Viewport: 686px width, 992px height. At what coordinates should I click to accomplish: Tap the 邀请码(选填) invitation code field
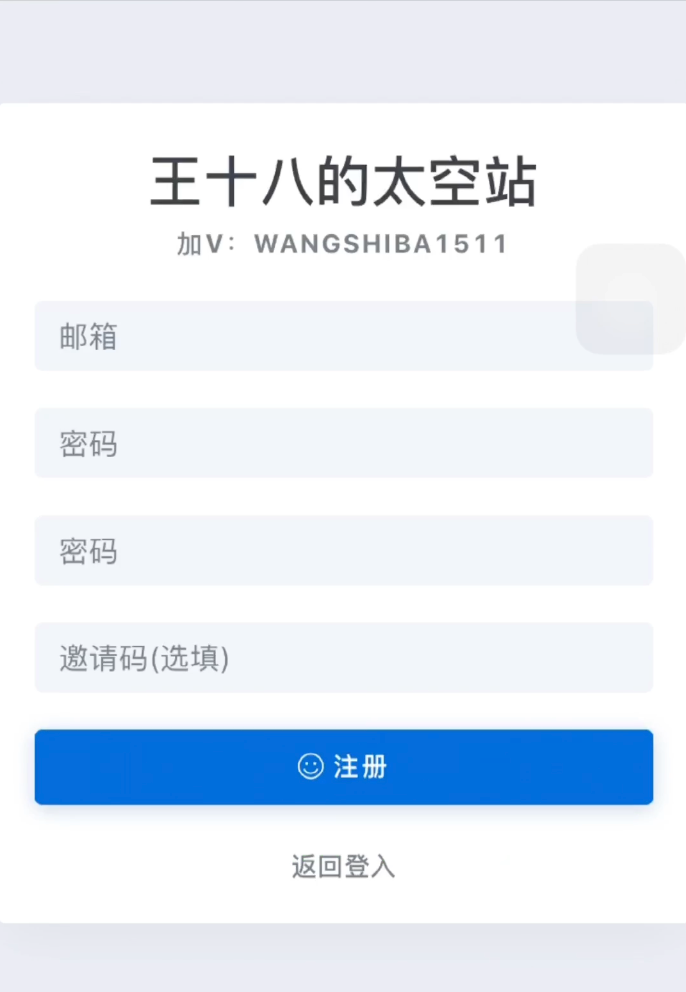[343, 658]
